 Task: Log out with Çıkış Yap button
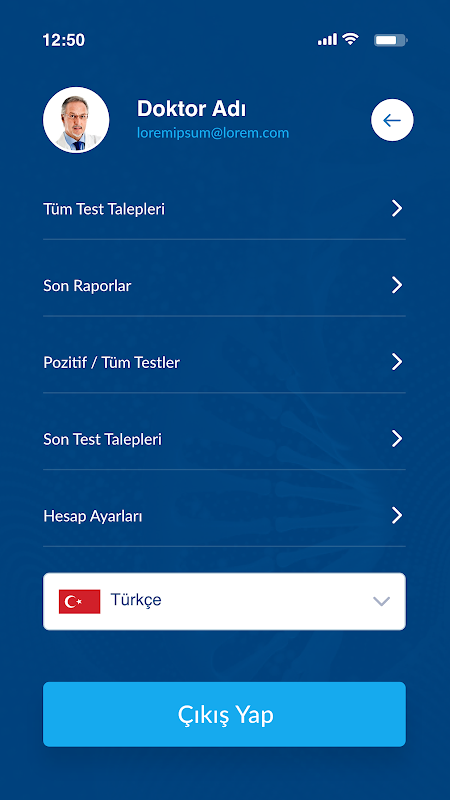pyautogui.click(x=224, y=714)
